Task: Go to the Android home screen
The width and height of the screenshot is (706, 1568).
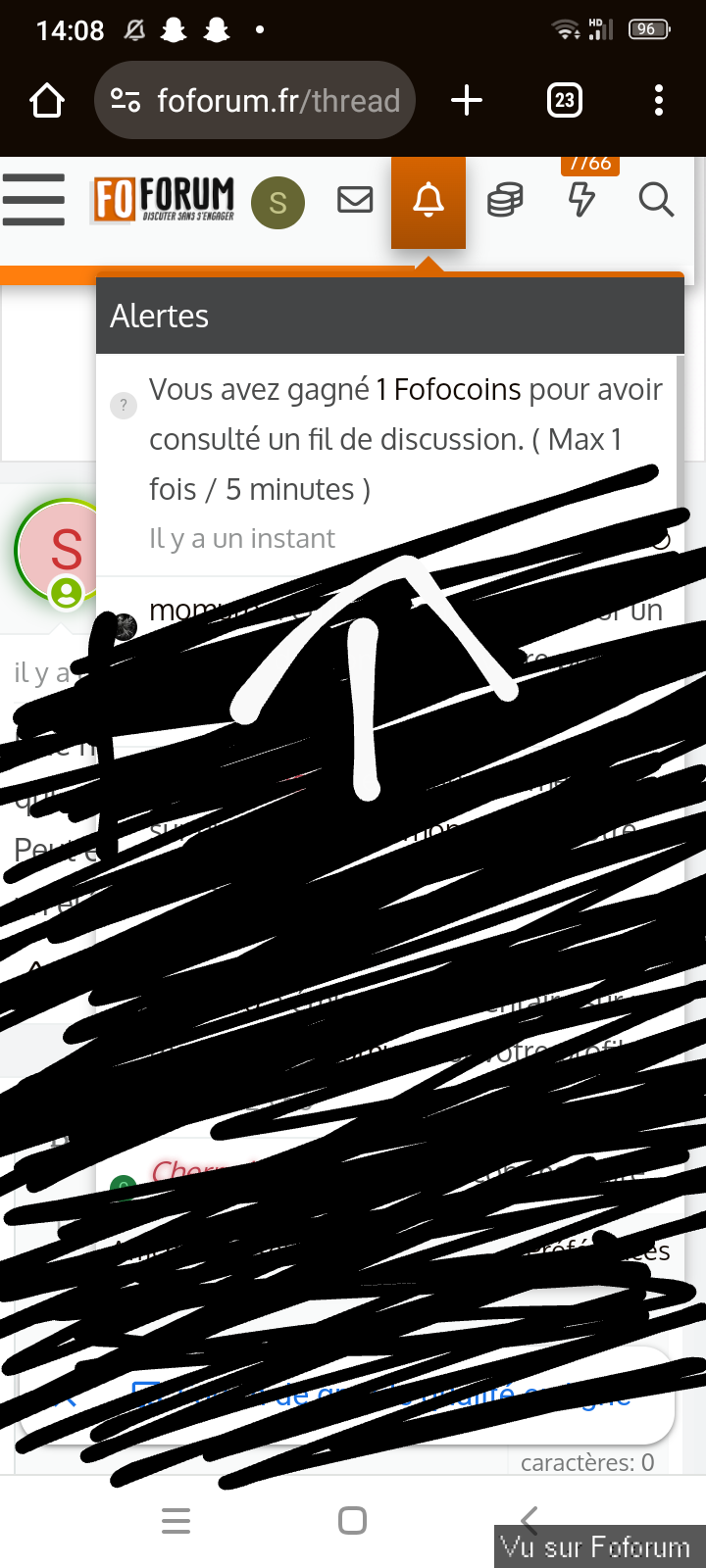Action: [x=352, y=1520]
